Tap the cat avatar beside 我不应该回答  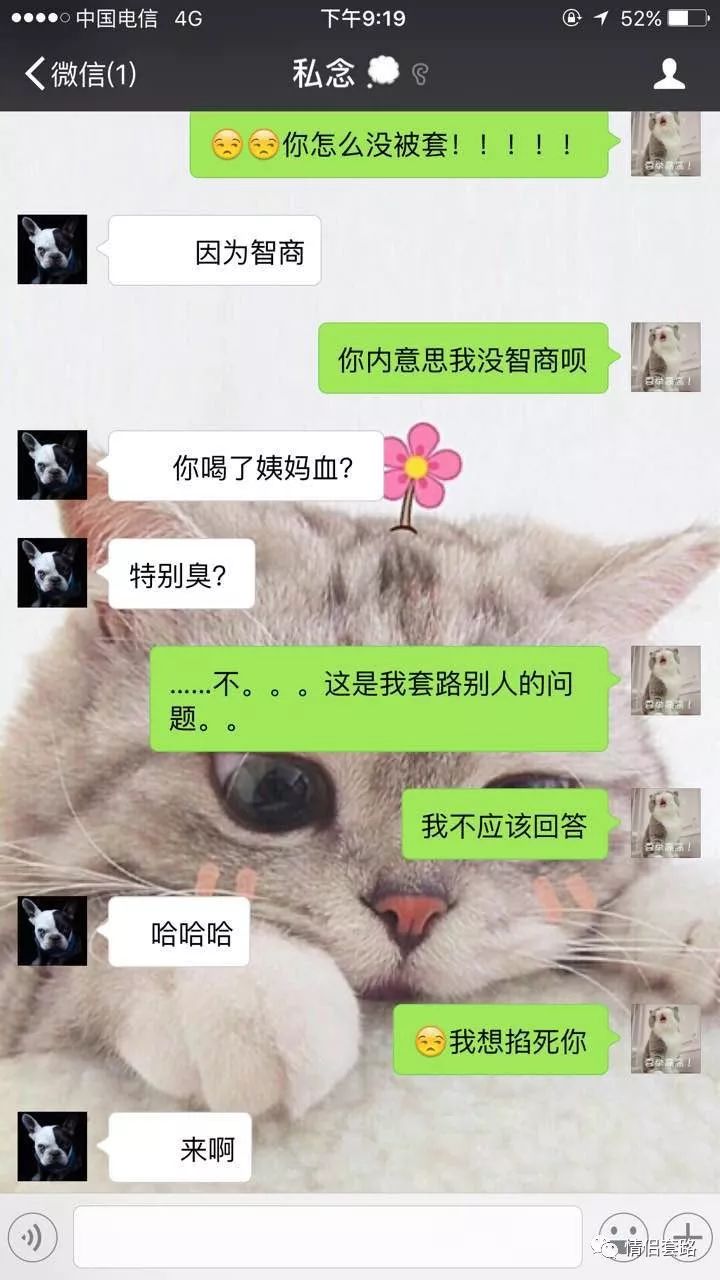click(x=665, y=823)
